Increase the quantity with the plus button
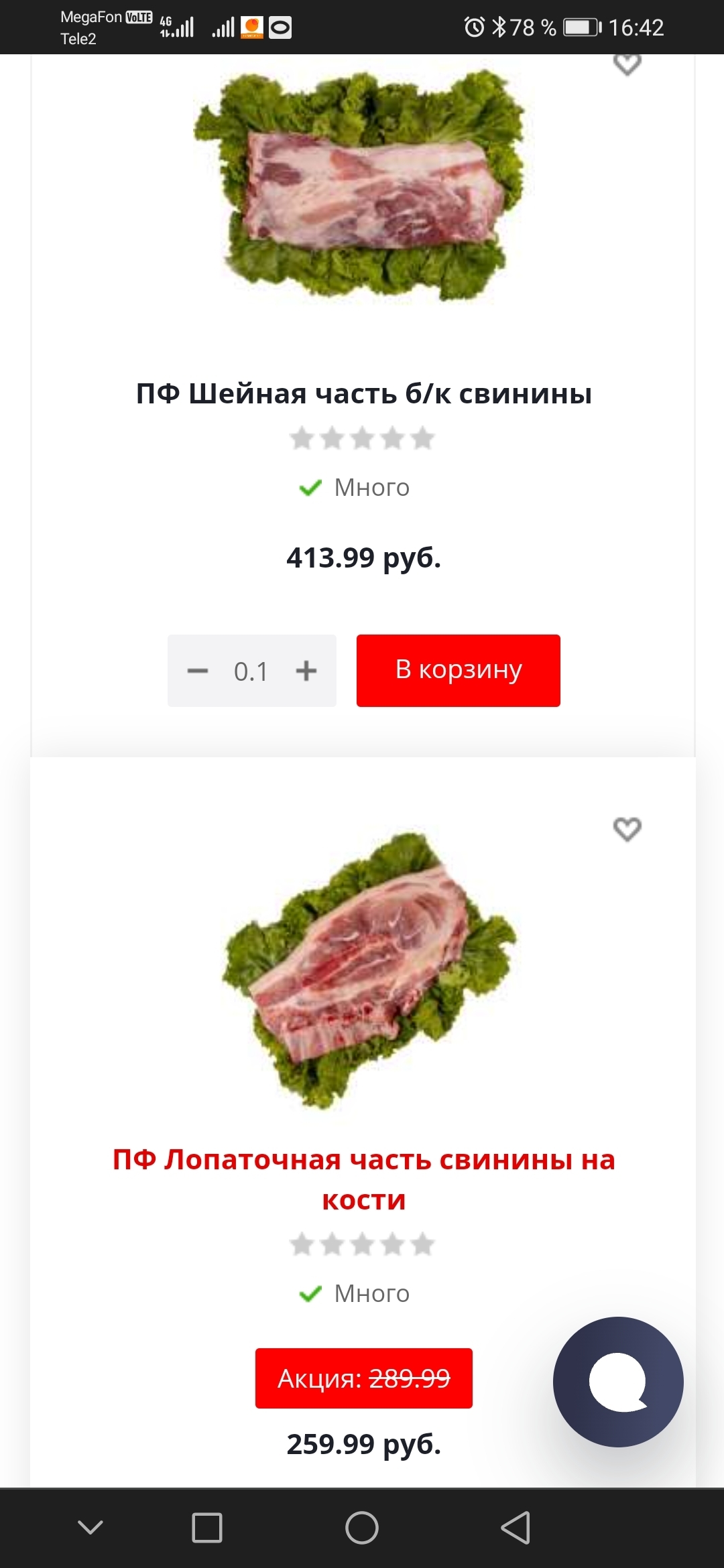This screenshot has height=1568, width=724. click(306, 671)
